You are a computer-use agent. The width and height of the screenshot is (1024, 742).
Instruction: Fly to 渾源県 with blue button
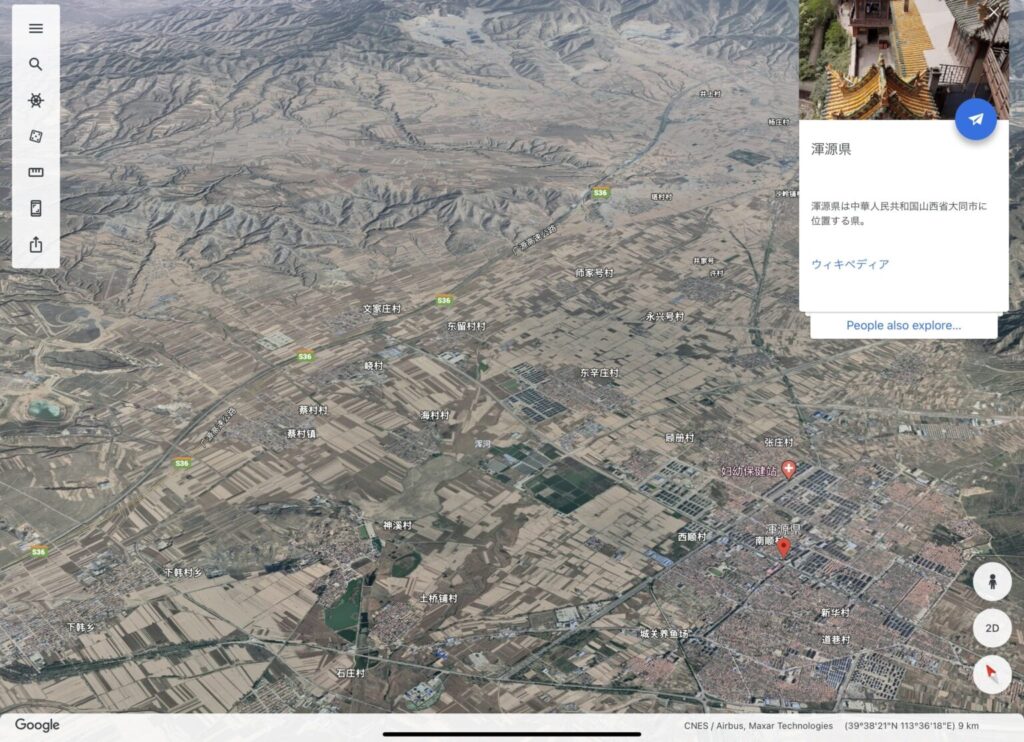click(975, 119)
